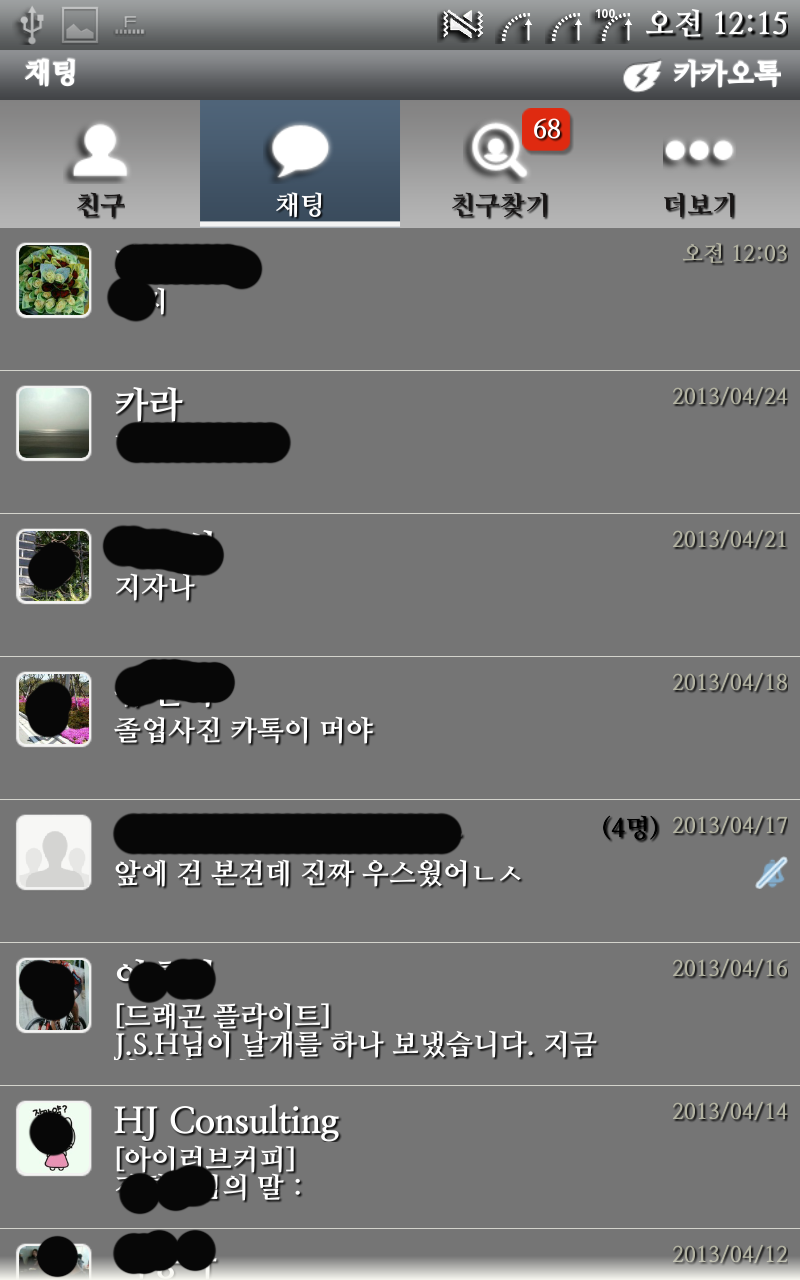Open the 드래곤 플라이트 message chat
This screenshot has height=1280, width=800.
click(x=400, y=1014)
